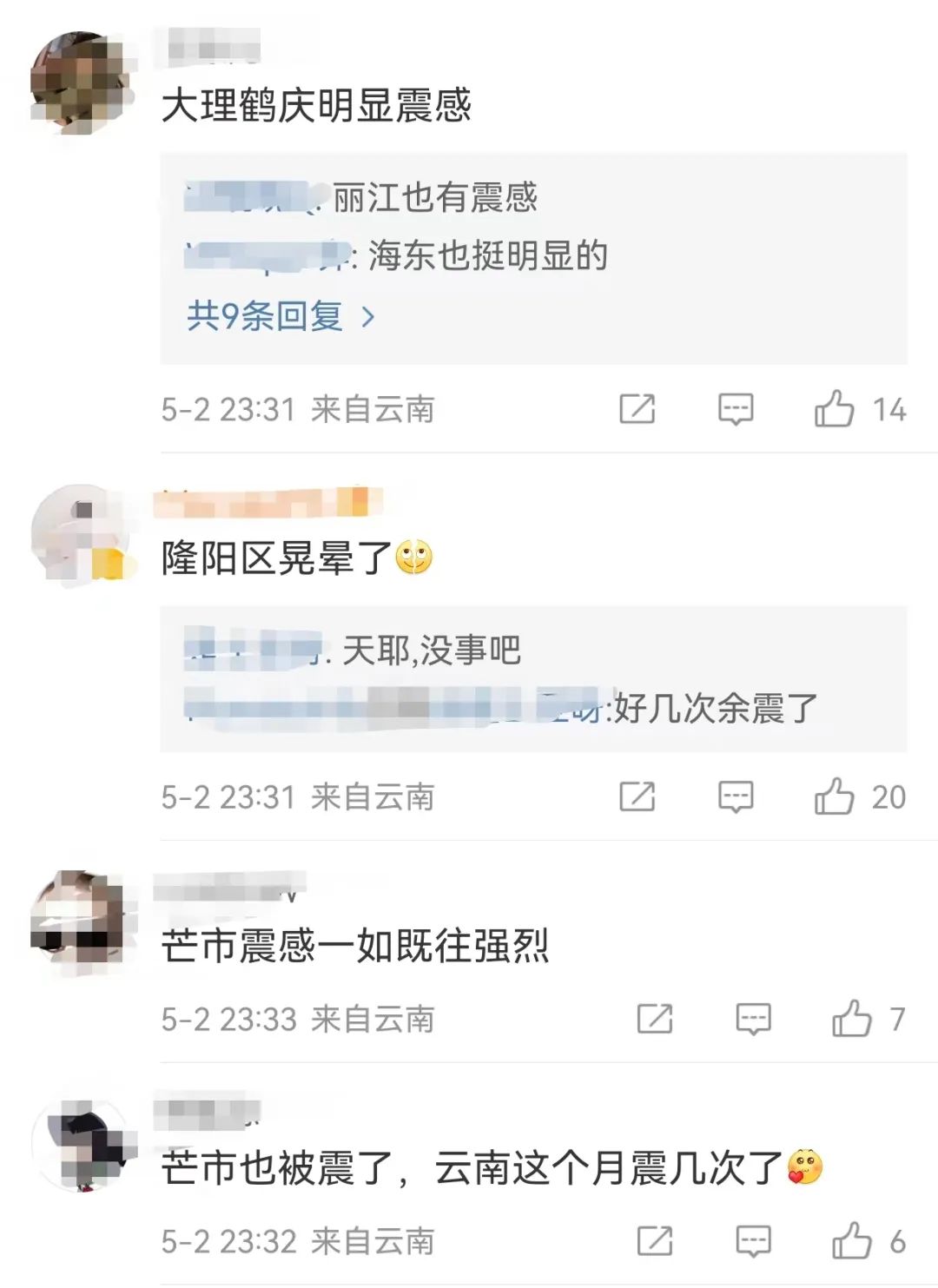
Task: Open the 好几次余震了 reply
Action: click(x=714, y=709)
